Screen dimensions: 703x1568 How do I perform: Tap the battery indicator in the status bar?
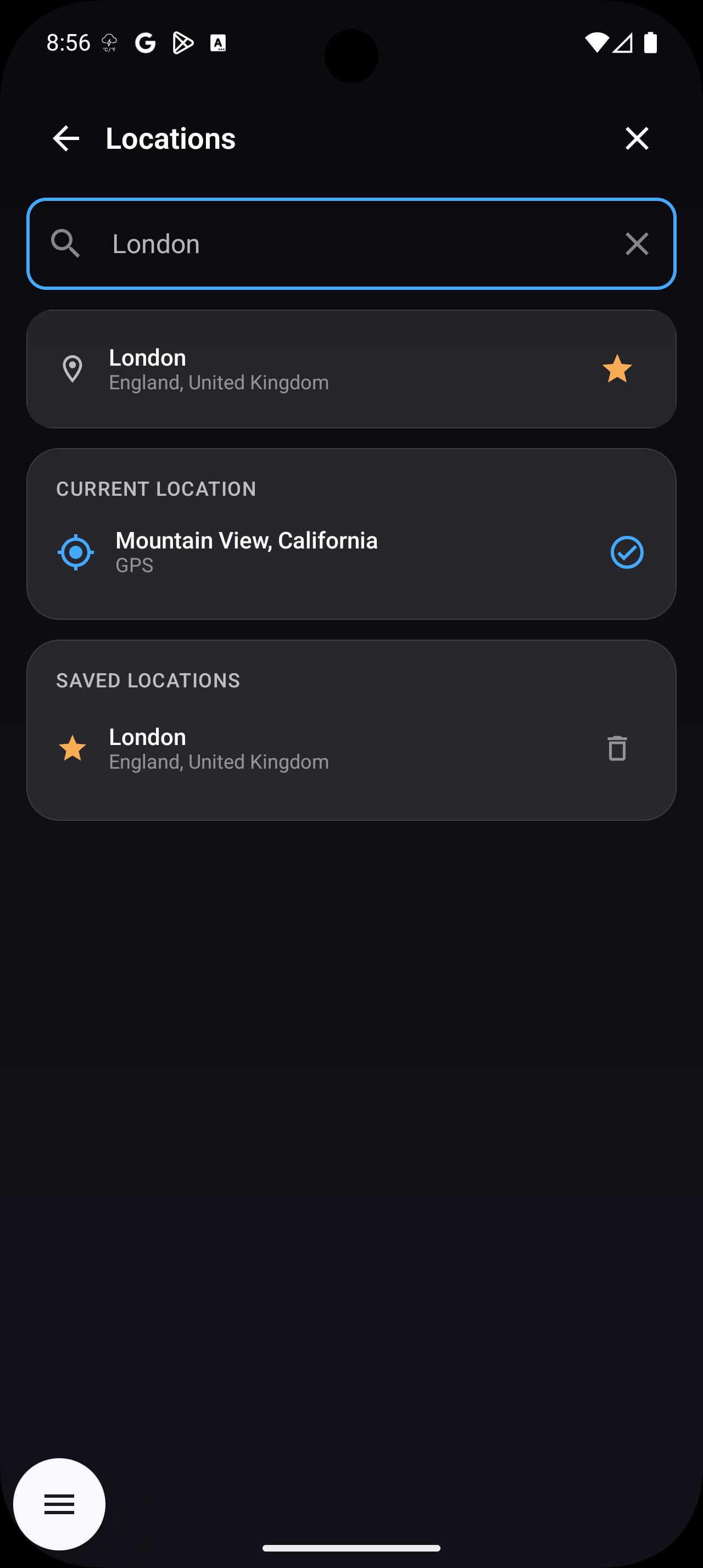tap(650, 41)
